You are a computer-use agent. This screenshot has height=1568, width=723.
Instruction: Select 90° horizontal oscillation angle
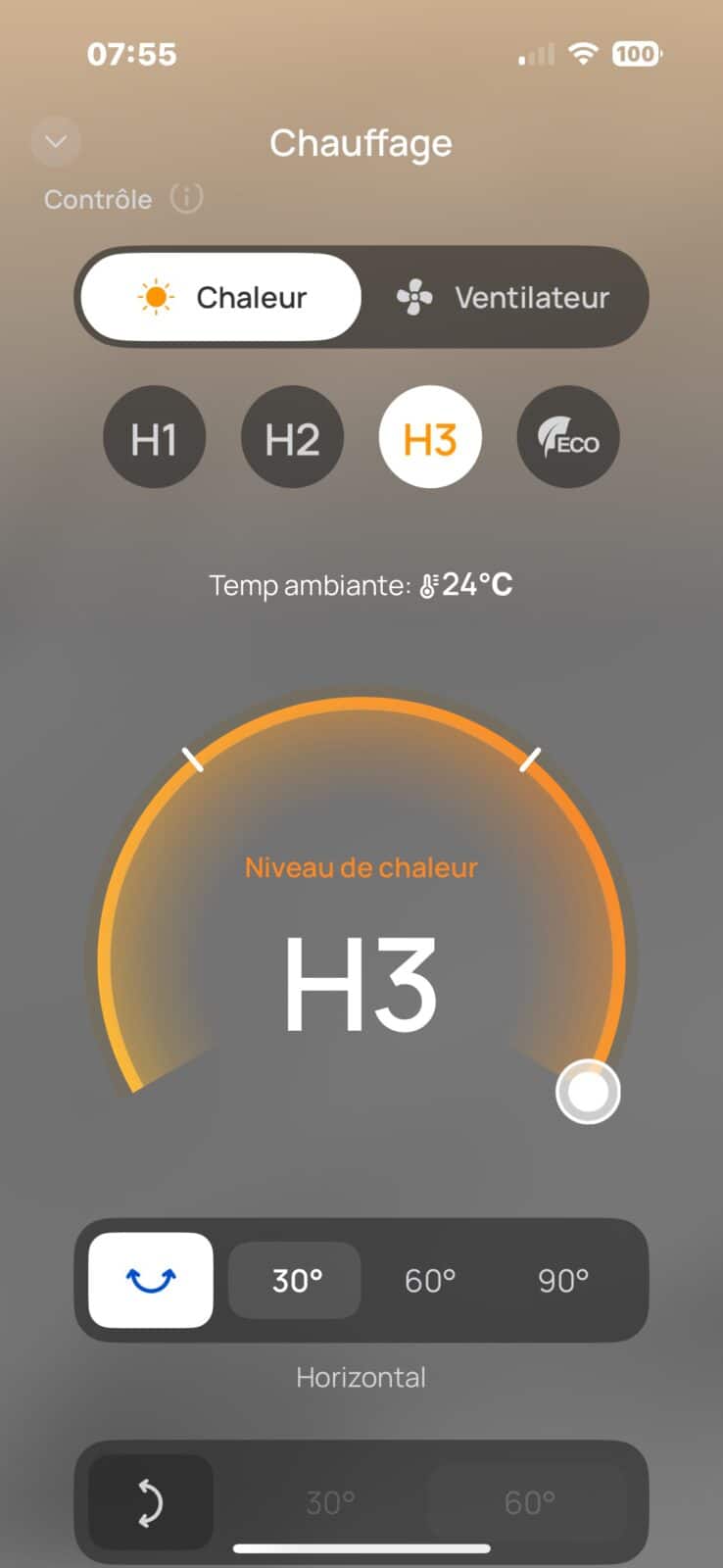click(562, 1280)
